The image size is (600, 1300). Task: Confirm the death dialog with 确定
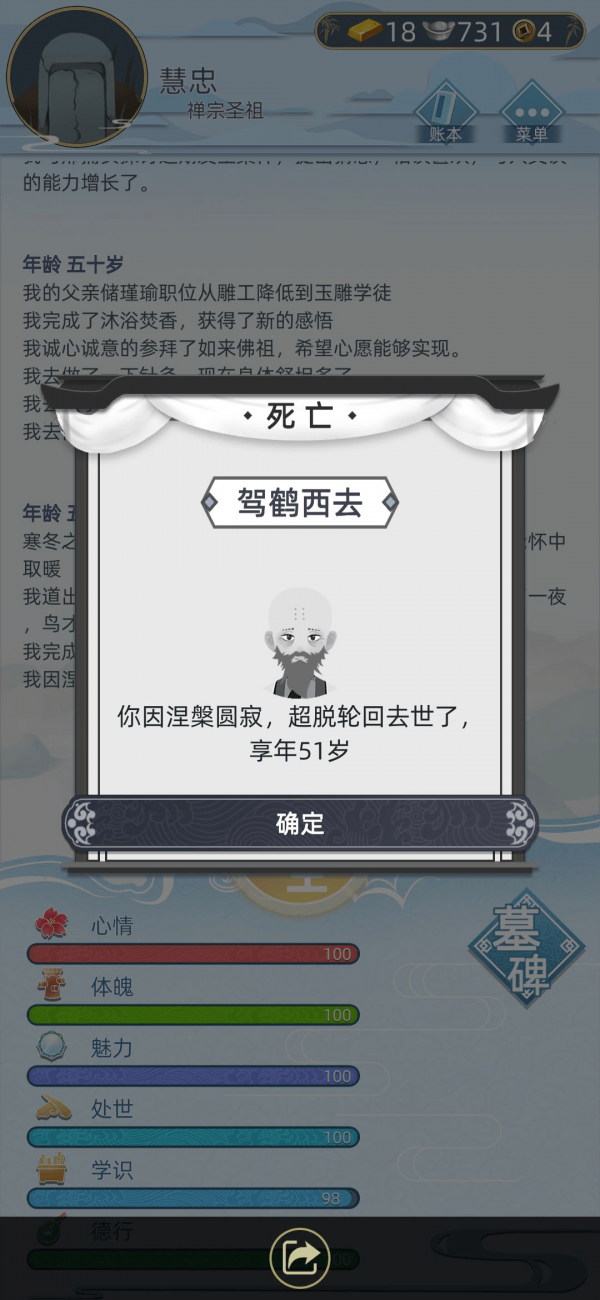300,824
